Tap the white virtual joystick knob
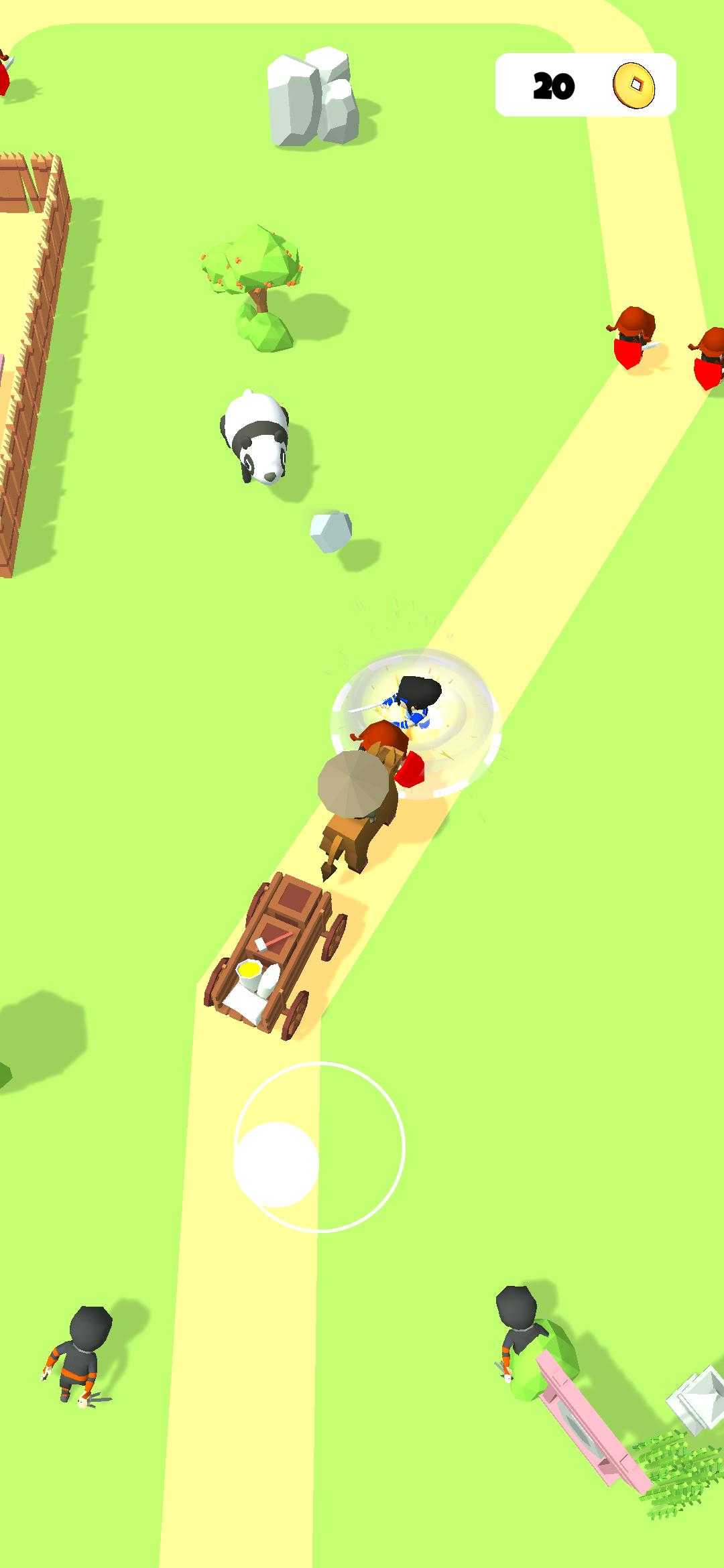724x1568 pixels. (276, 1165)
